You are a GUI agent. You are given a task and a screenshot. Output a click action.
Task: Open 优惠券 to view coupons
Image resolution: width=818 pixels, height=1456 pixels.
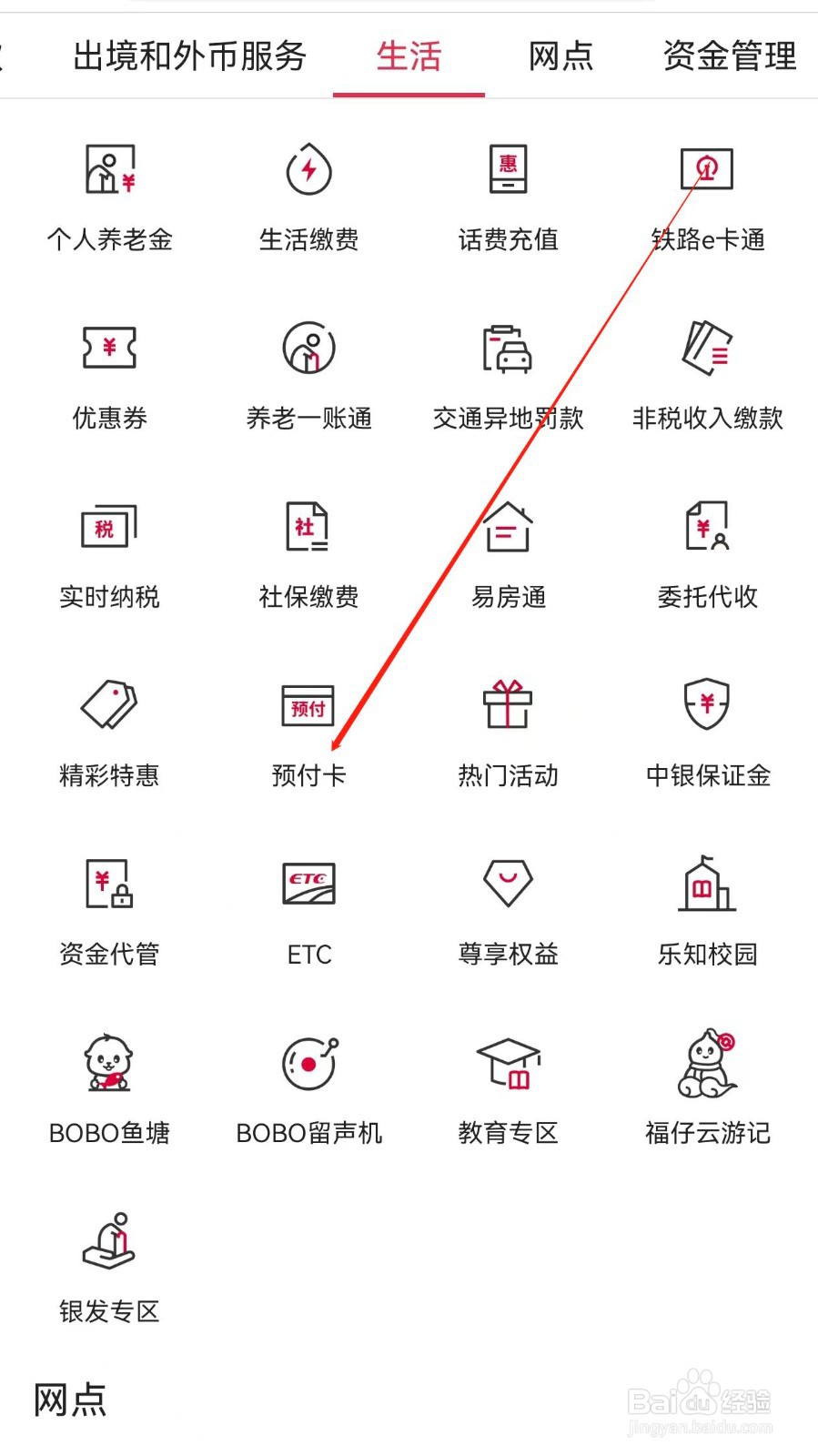(x=109, y=373)
